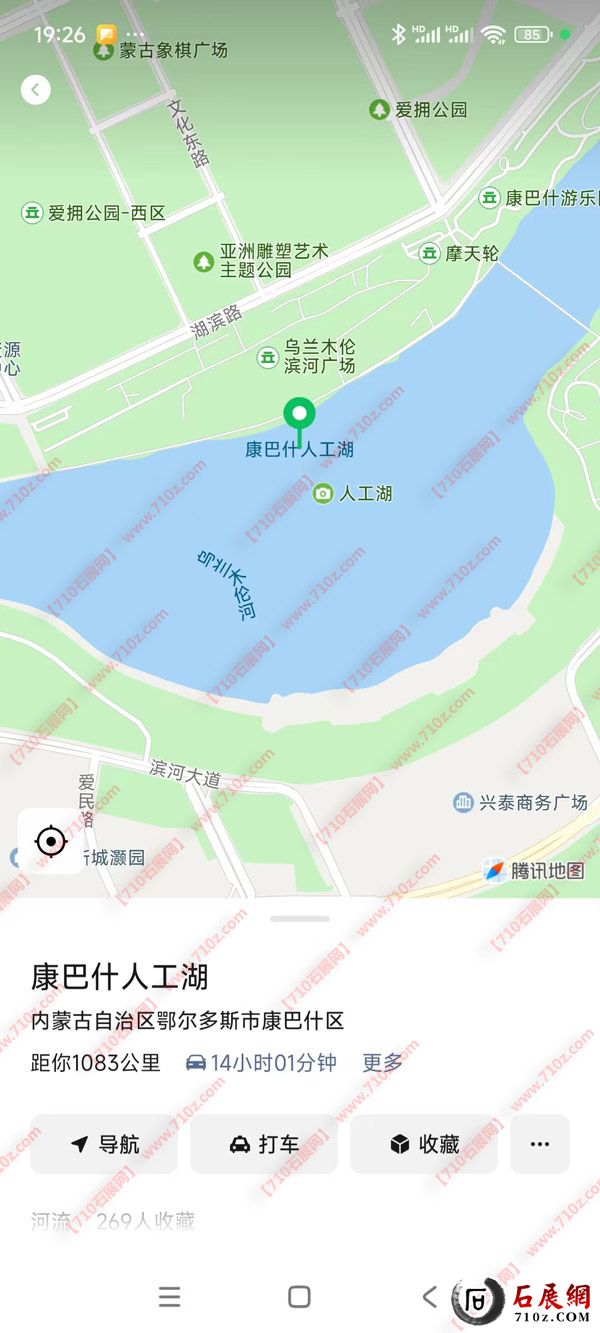Hail a ride with 打车 button
The image size is (600, 1333).
264,1144
